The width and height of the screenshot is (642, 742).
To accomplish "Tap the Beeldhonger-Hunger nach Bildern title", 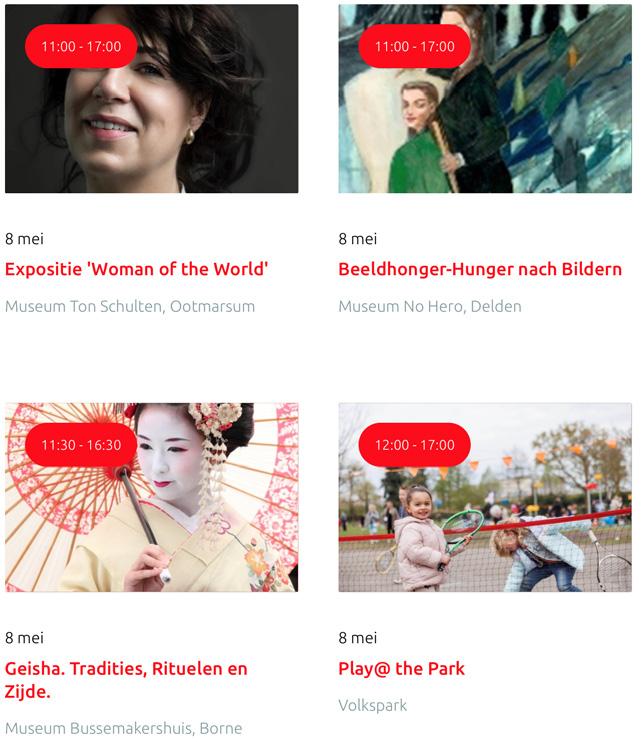I will [480, 269].
